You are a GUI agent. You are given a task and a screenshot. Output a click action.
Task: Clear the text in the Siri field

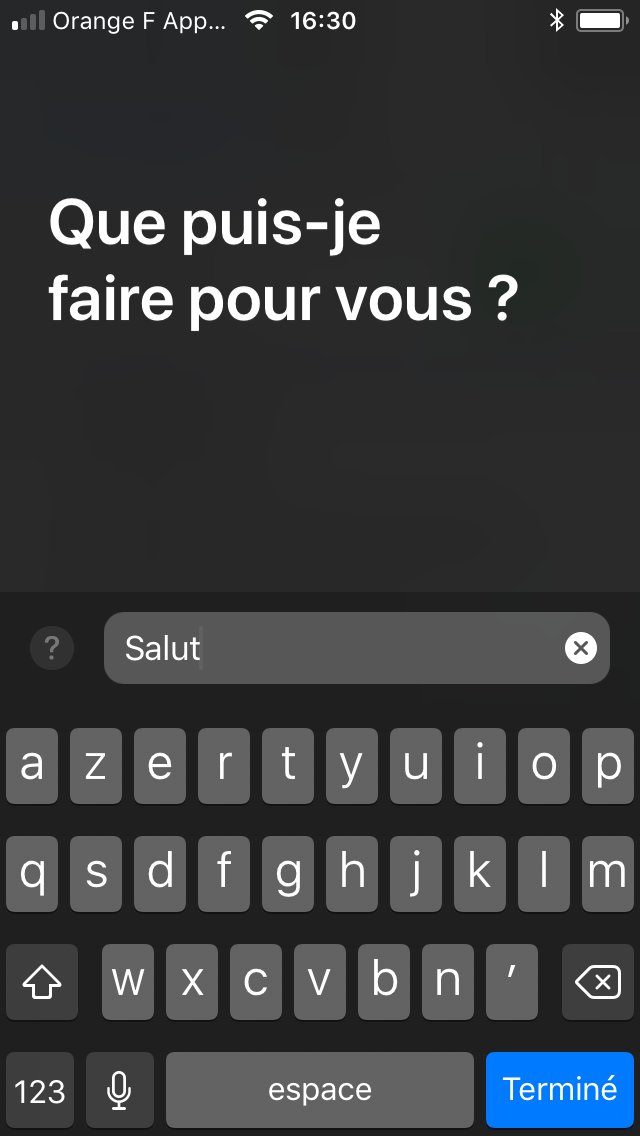[x=581, y=648]
